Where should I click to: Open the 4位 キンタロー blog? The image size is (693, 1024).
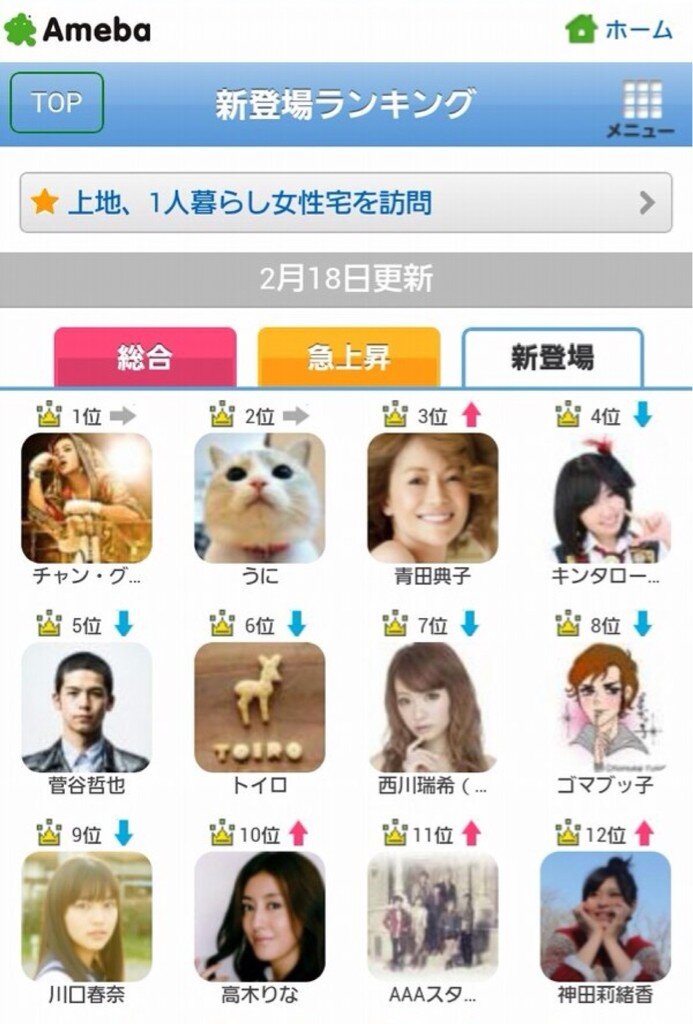[605, 498]
